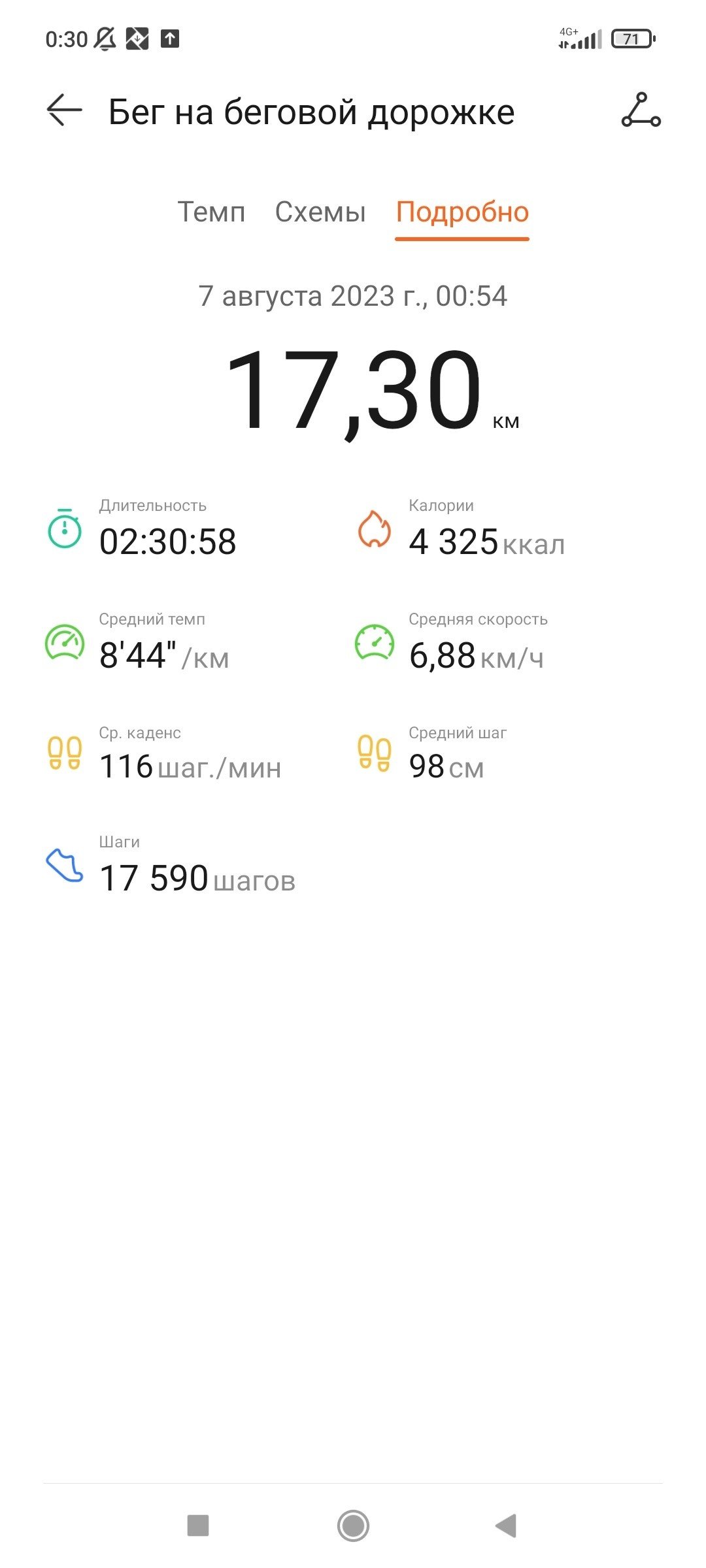Tap the system home button
Viewport: 706px width, 1568px height.
[353, 1526]
